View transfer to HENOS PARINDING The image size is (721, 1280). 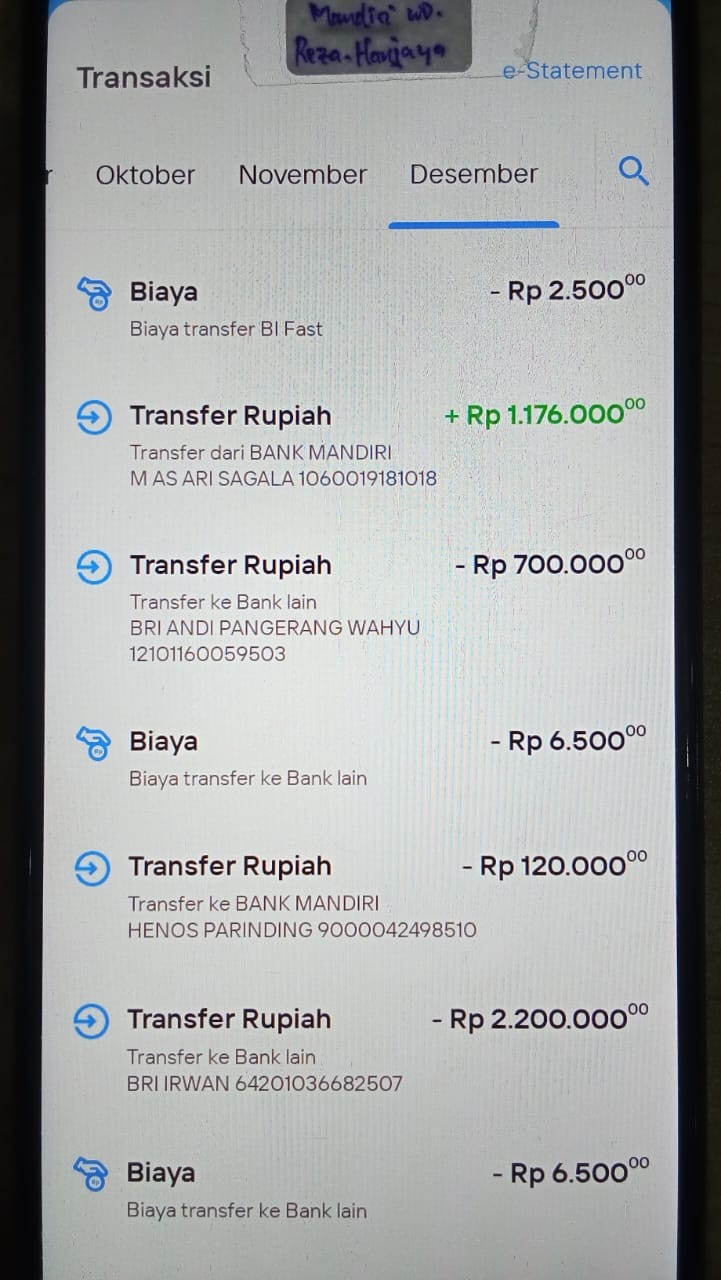point(360,896)
